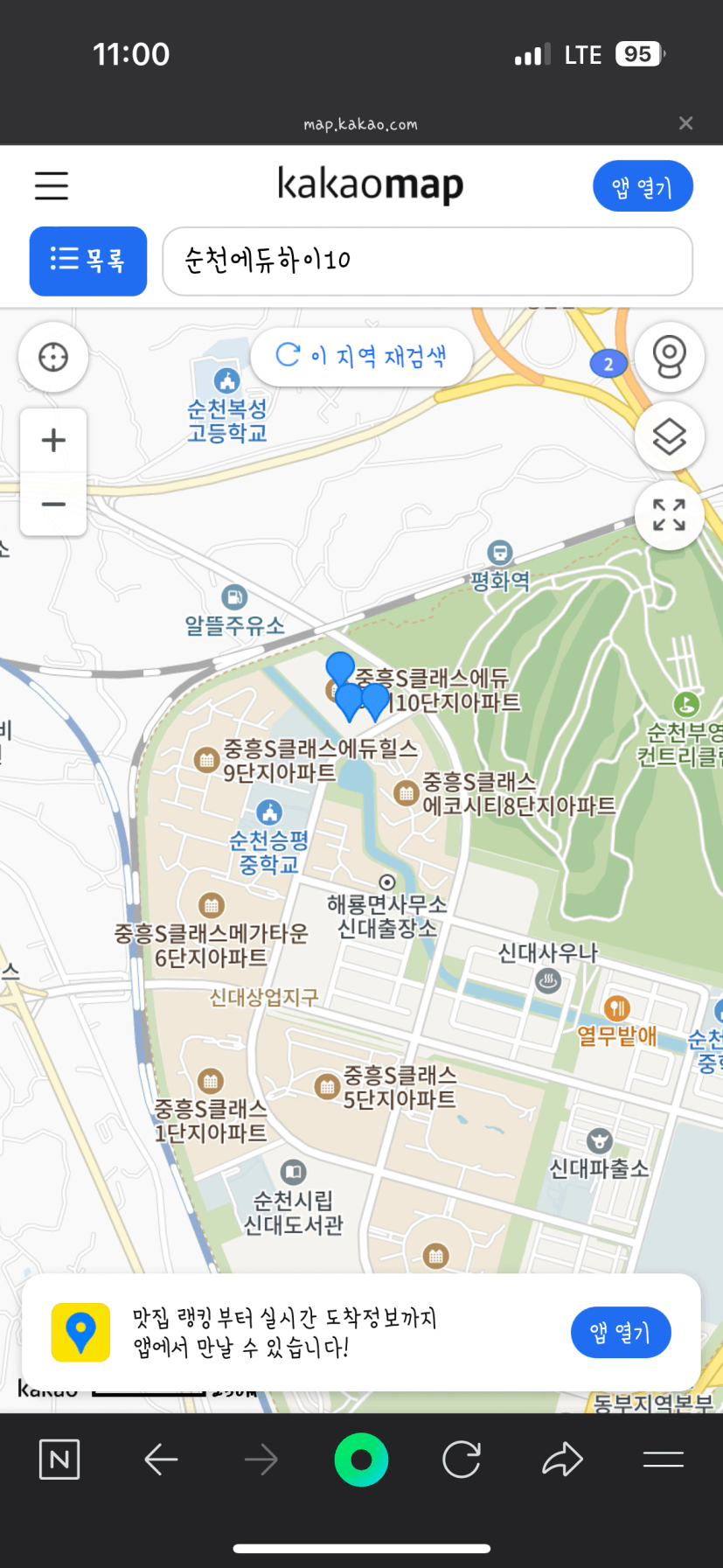Screen dimensions: 723x1568
Task: Tap 이 지역 재검색 to search this area
Action: (362, 356)
